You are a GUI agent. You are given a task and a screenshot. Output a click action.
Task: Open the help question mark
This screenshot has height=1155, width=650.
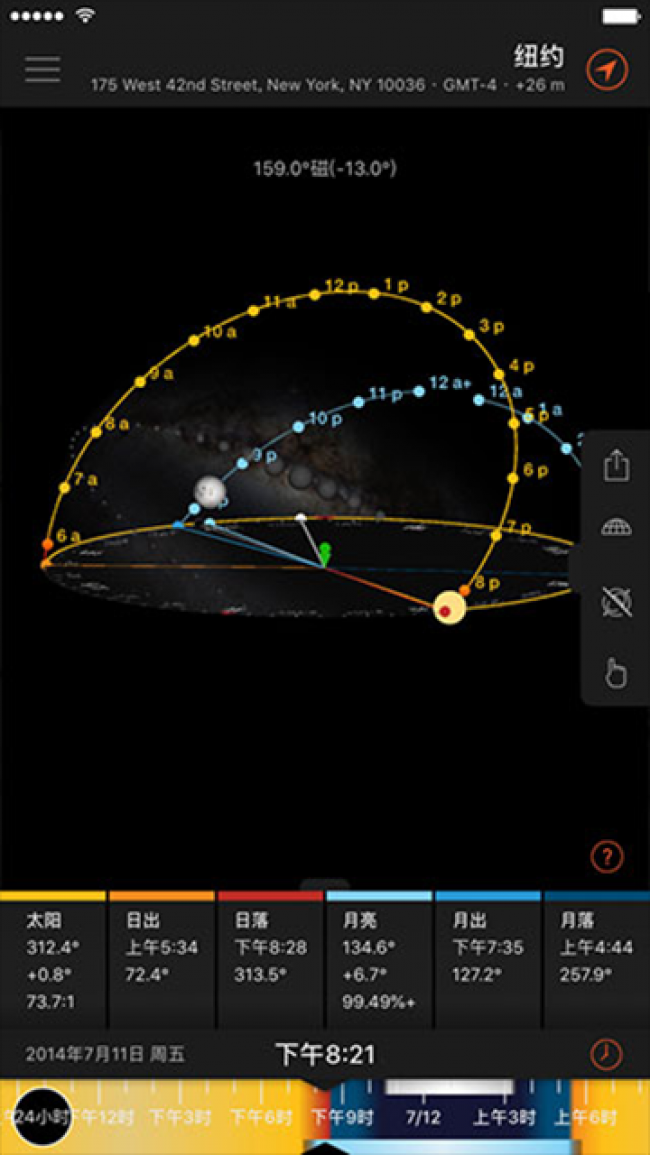click(x=607, y=856)
